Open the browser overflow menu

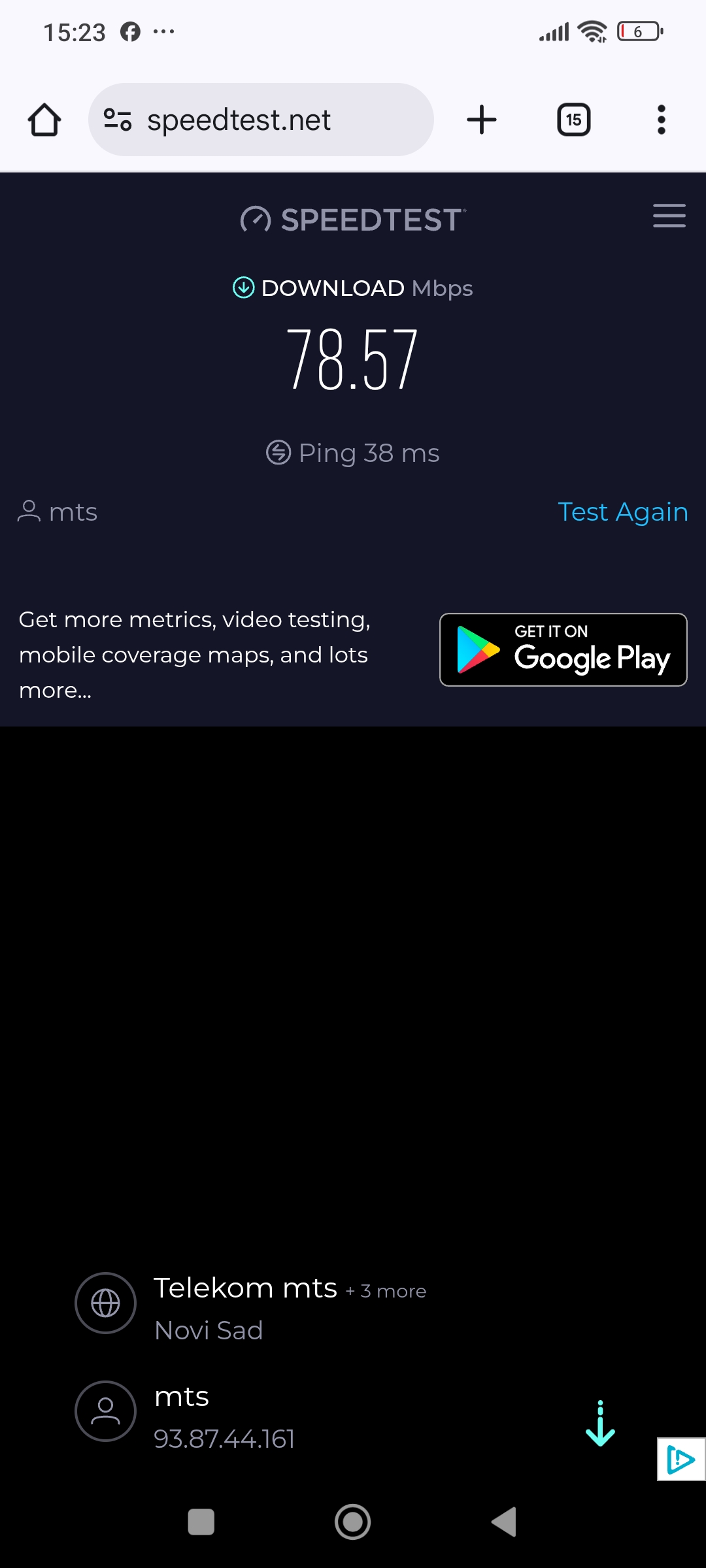pos(661,120)
